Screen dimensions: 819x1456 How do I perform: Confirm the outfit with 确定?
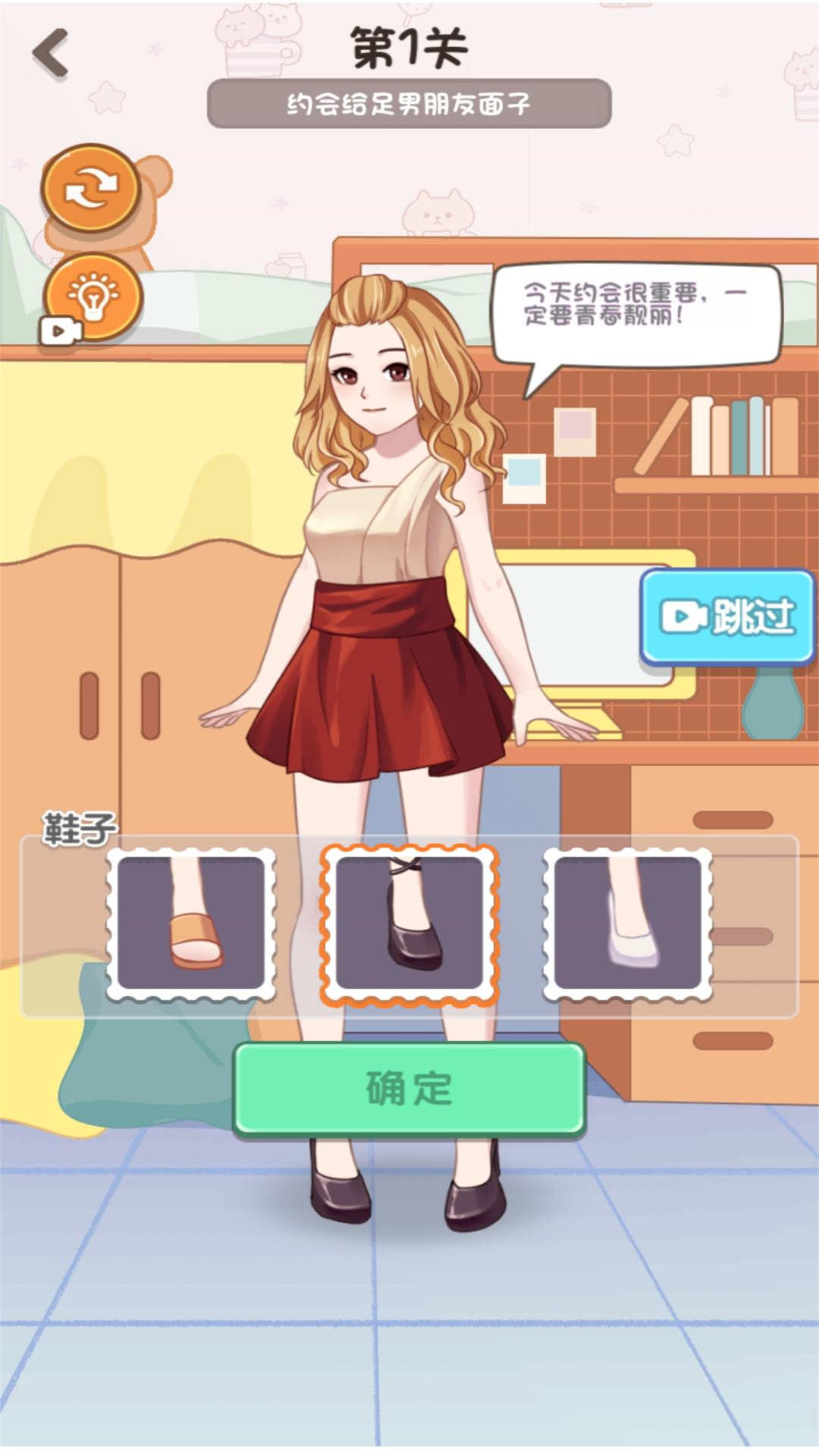(x=409, y=1089)
